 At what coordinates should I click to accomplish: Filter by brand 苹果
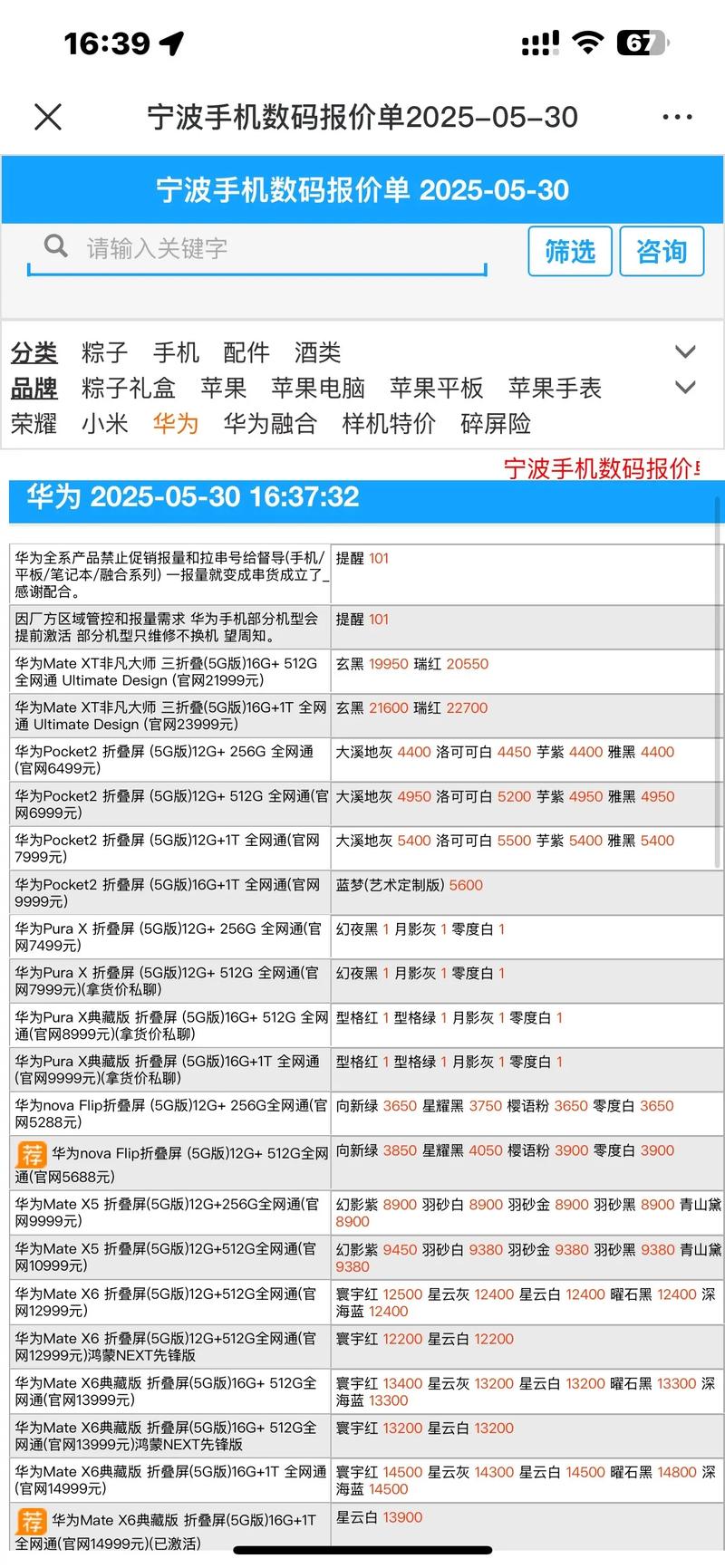pos(224,389)
